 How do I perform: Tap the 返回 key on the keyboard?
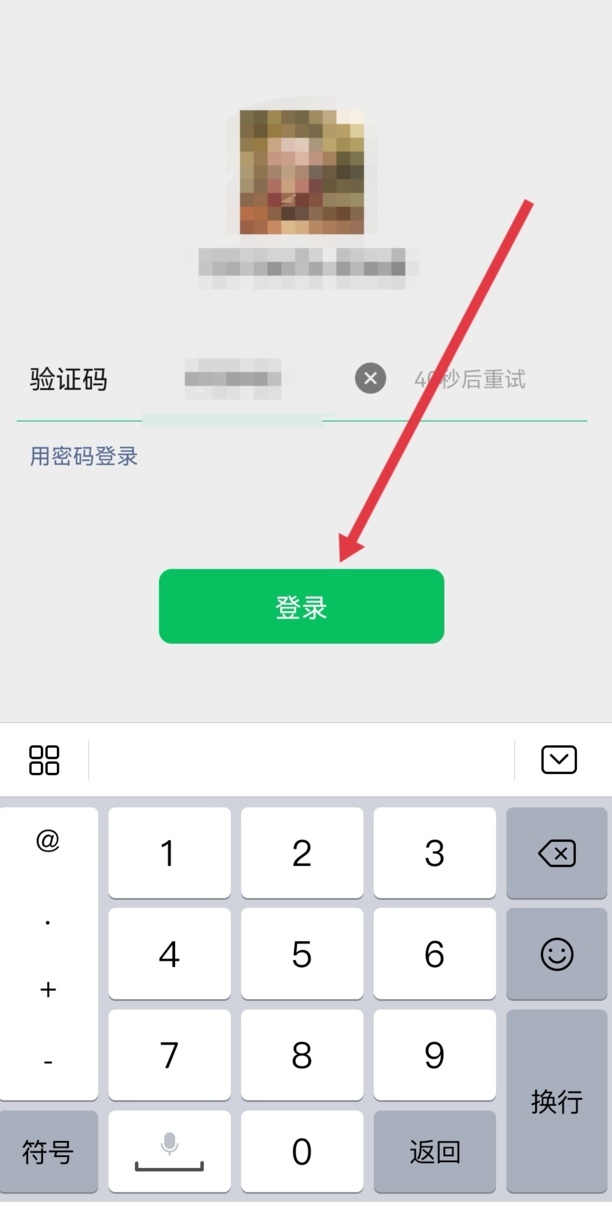(434, 1151)
